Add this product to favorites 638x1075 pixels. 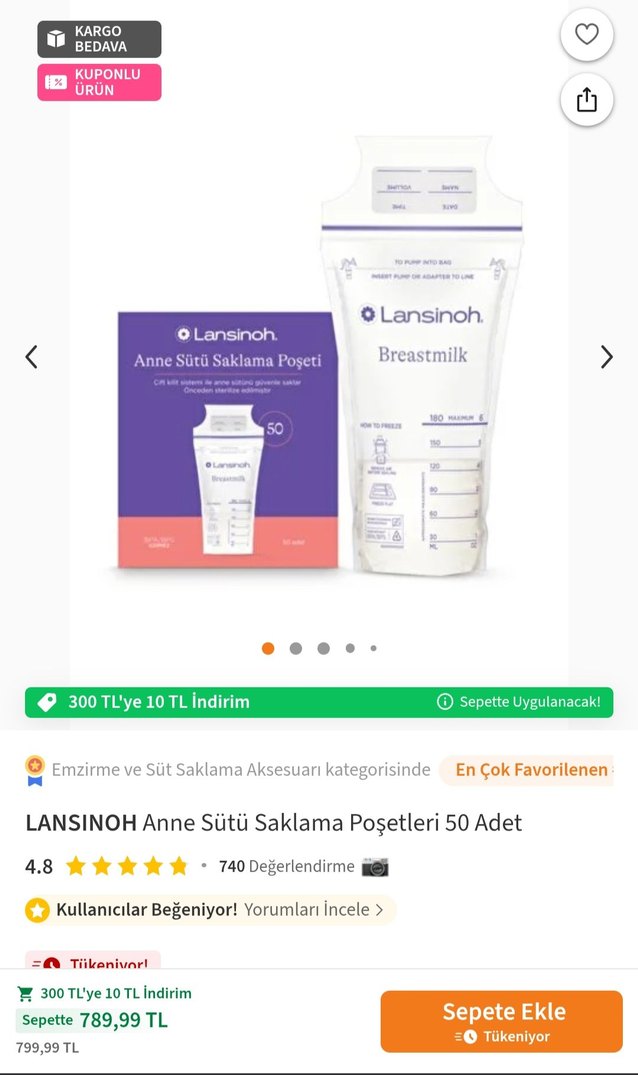(587, 35)
